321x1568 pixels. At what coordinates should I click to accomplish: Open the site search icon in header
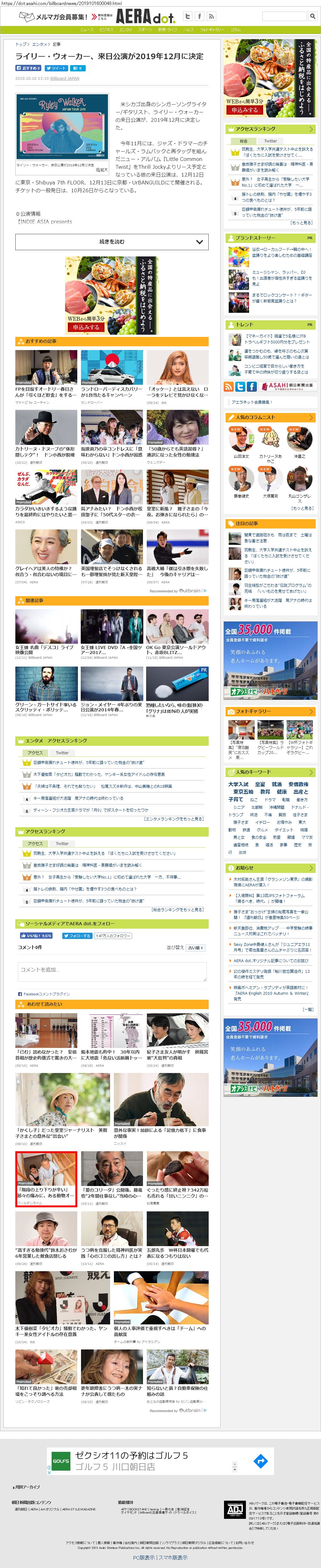(x=313, y=16)
